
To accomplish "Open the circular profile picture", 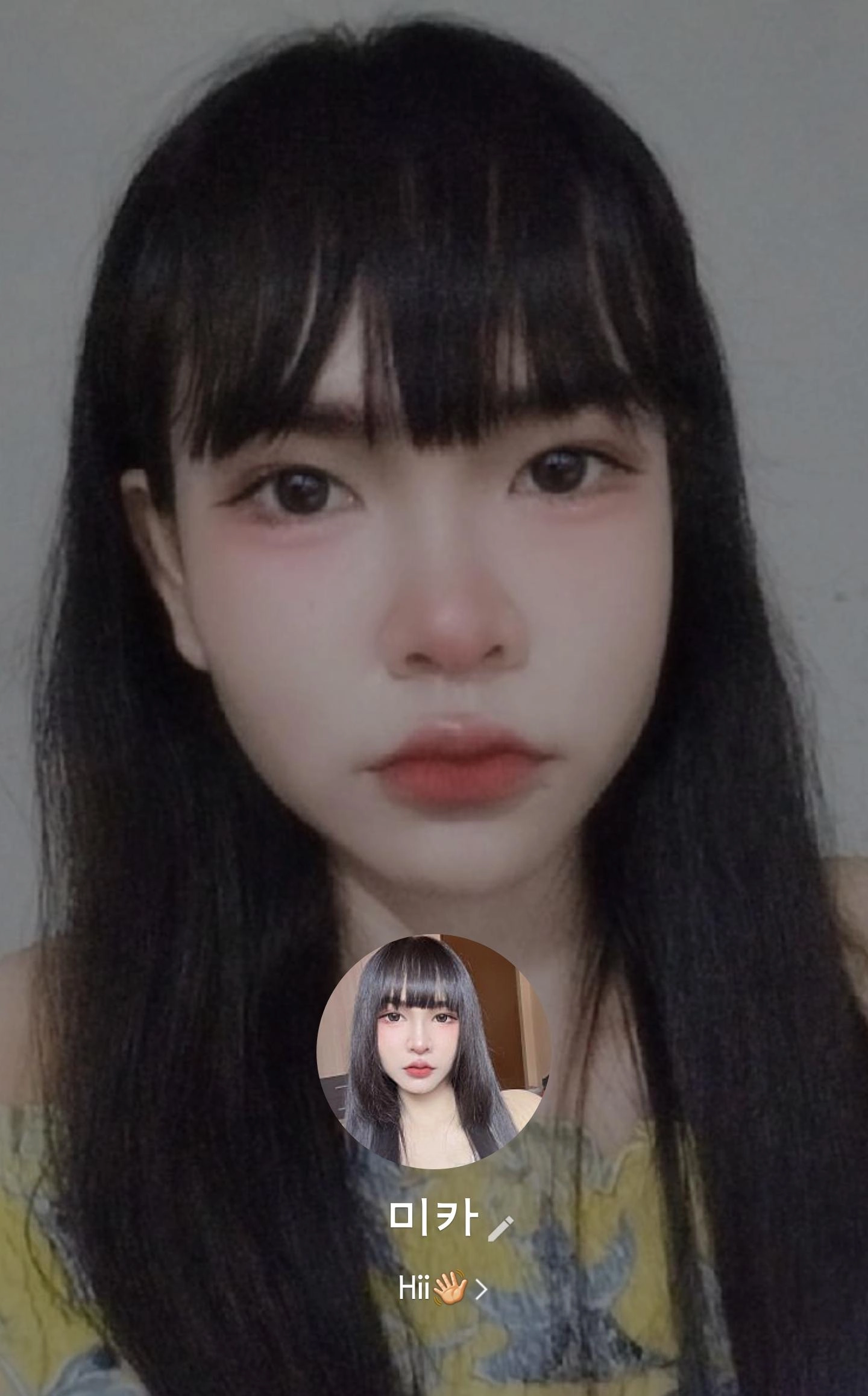I will [x=434, y=1051].
